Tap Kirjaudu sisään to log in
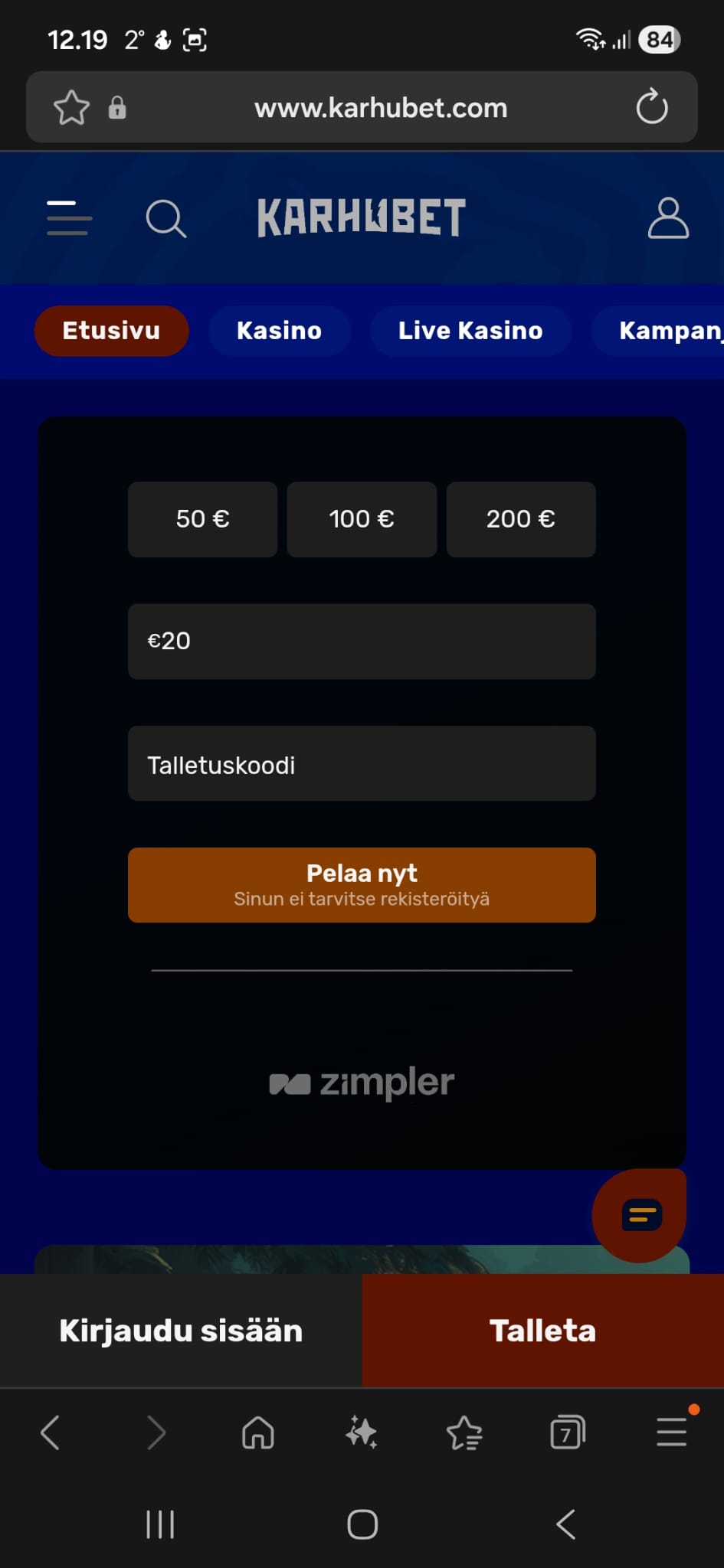The width and height of the screenshot is (724, 1568). click(181, 1331)
